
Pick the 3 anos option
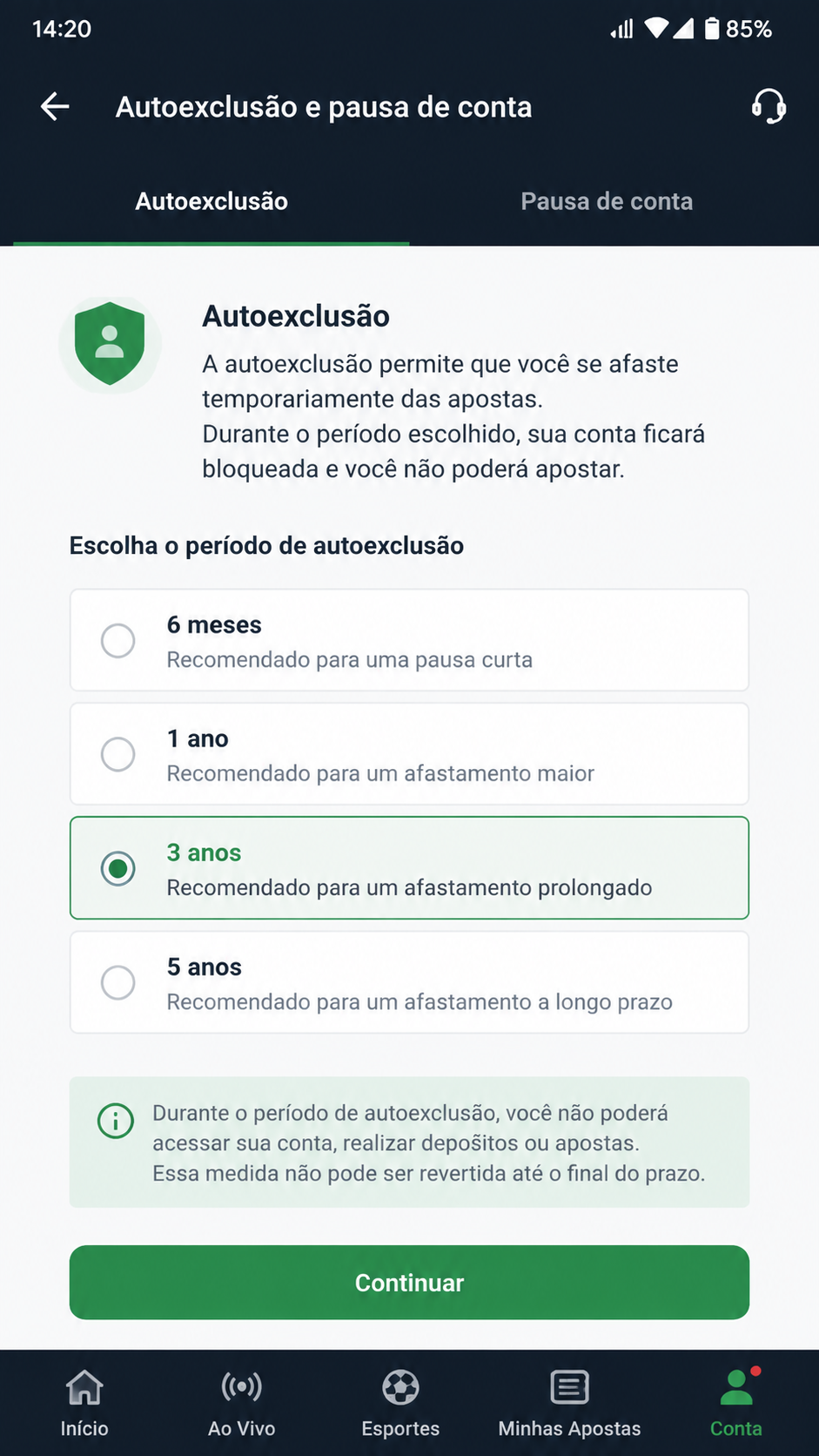[x=409, y=868]
